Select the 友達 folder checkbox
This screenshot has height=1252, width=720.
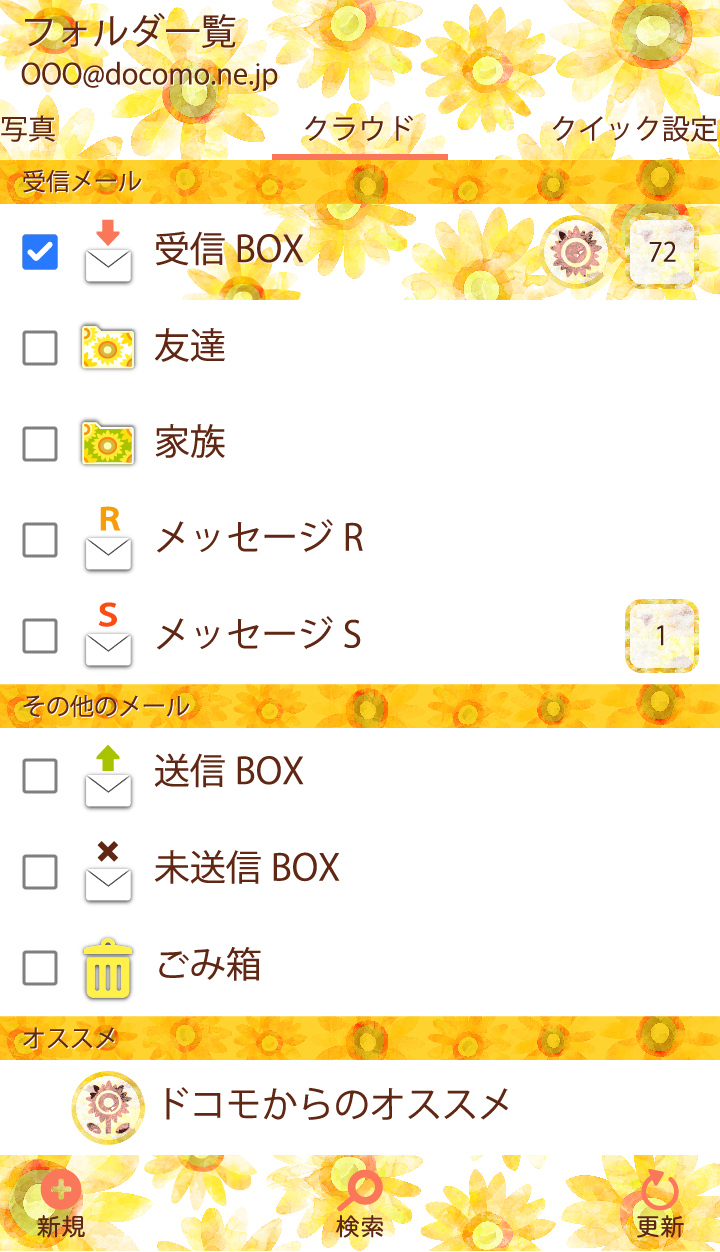click(x=40, y=348)
